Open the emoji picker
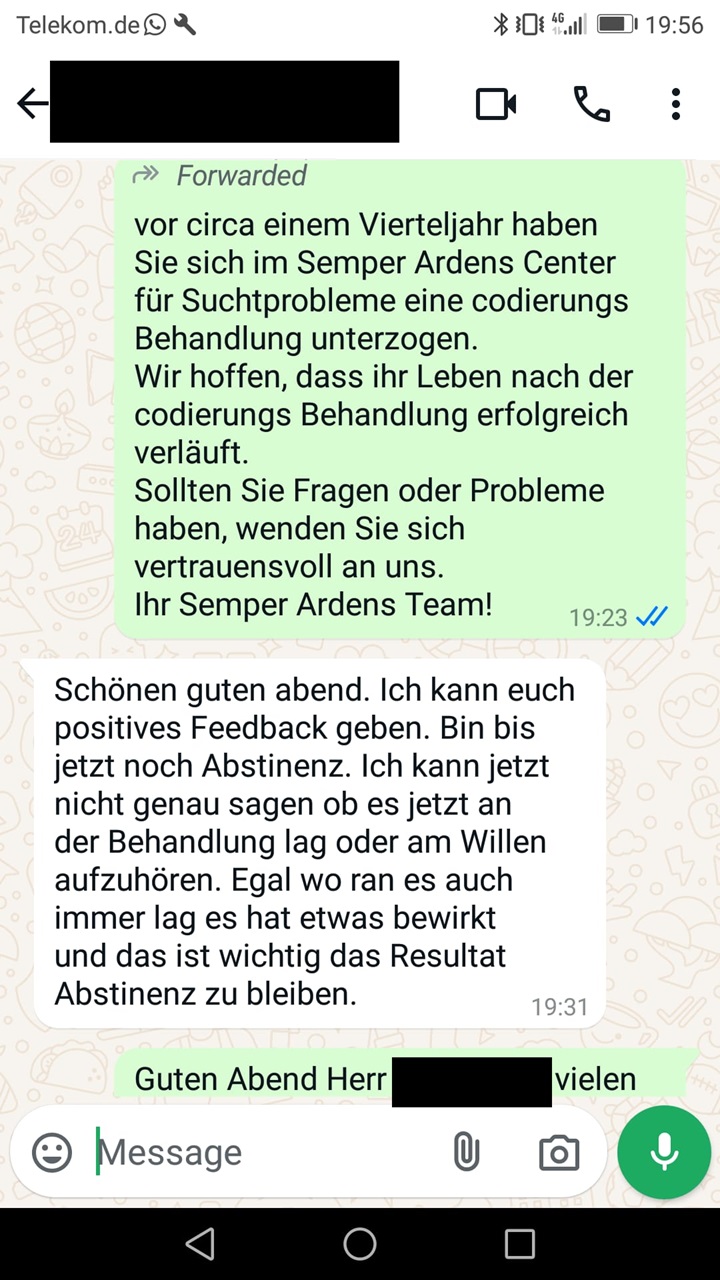The height and width of the screenshot is (1280, 720). point(52,1152)
